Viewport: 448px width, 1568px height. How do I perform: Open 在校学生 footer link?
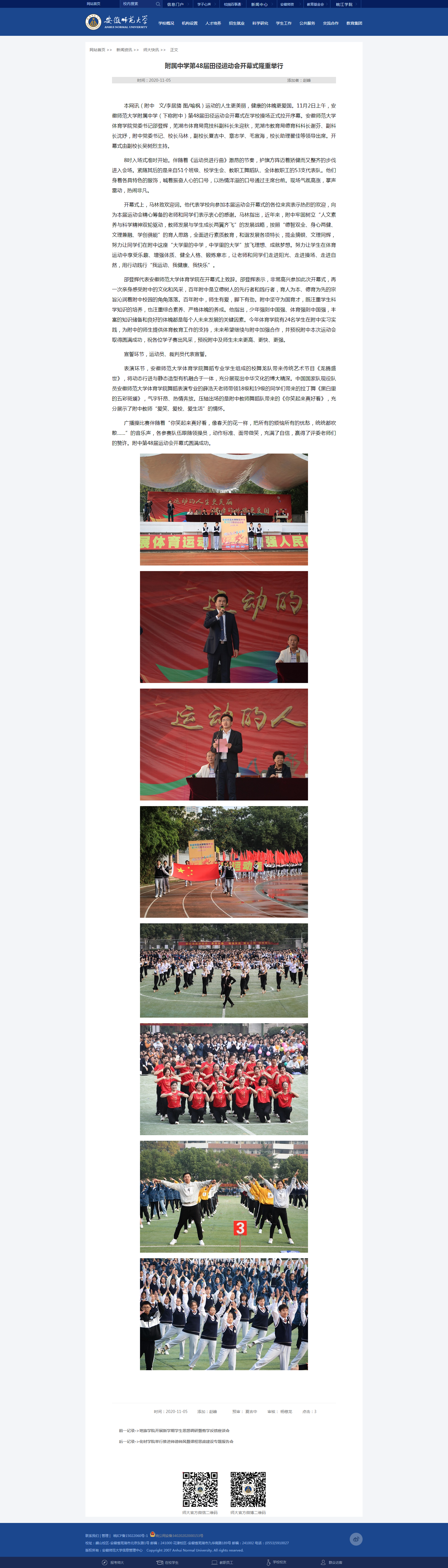click(x=171, y=1562)
